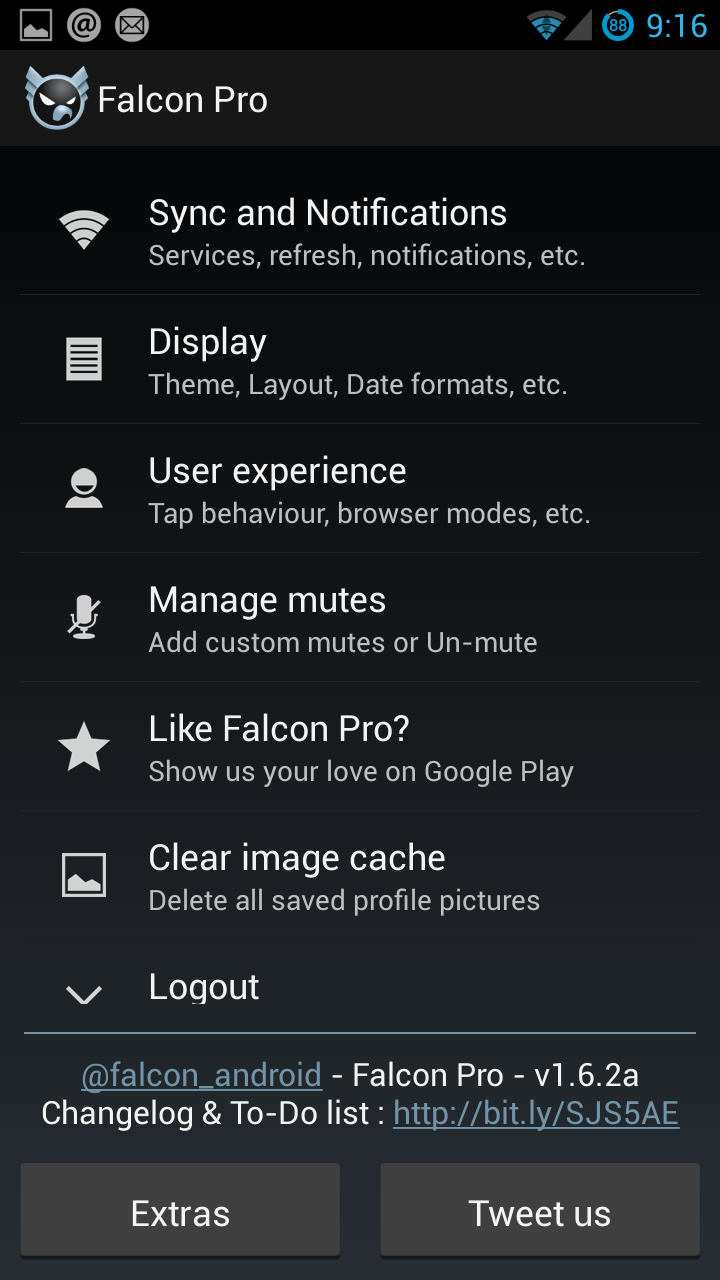Choose Logout from the list
The width and height of the screenshot is (720, 1280).
(360, 989)
